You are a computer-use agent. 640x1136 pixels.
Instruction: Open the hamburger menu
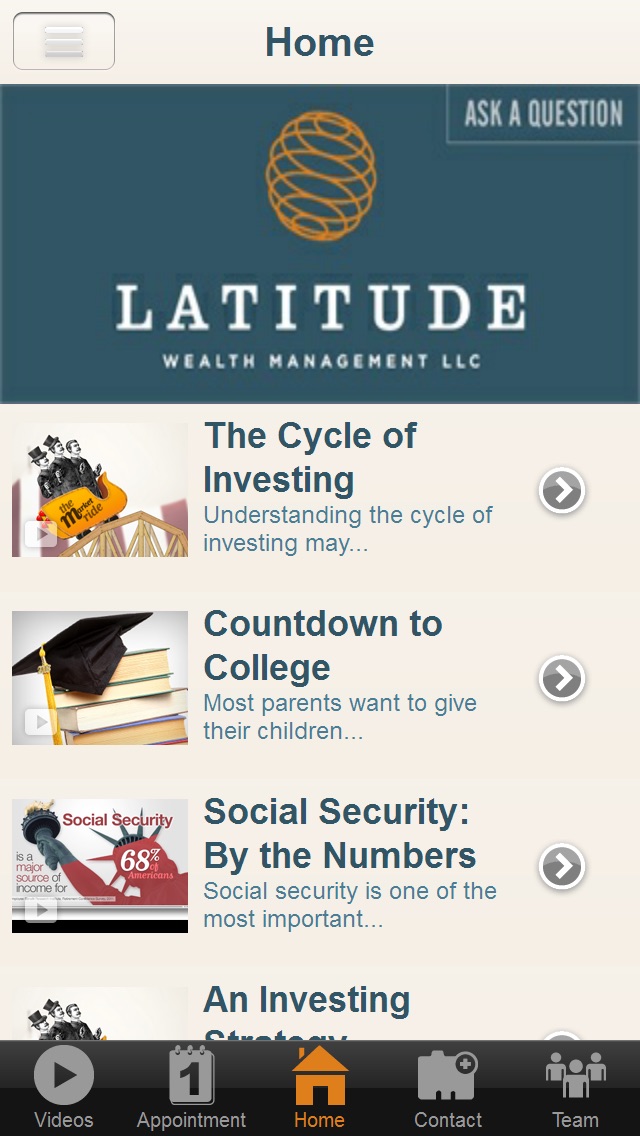64,41
